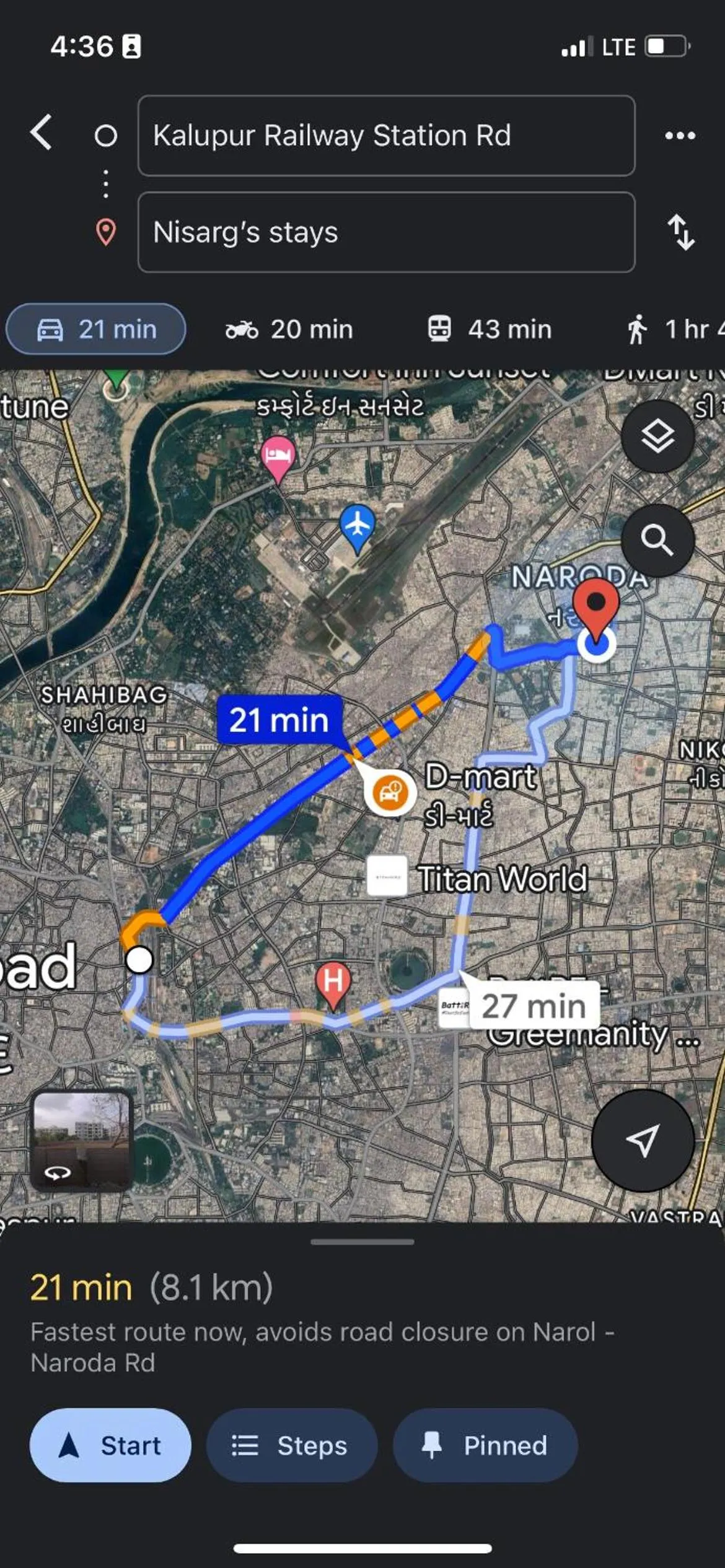
Task: Edit the Kalupur Railway Station Rd starting point
Action: 386,136
